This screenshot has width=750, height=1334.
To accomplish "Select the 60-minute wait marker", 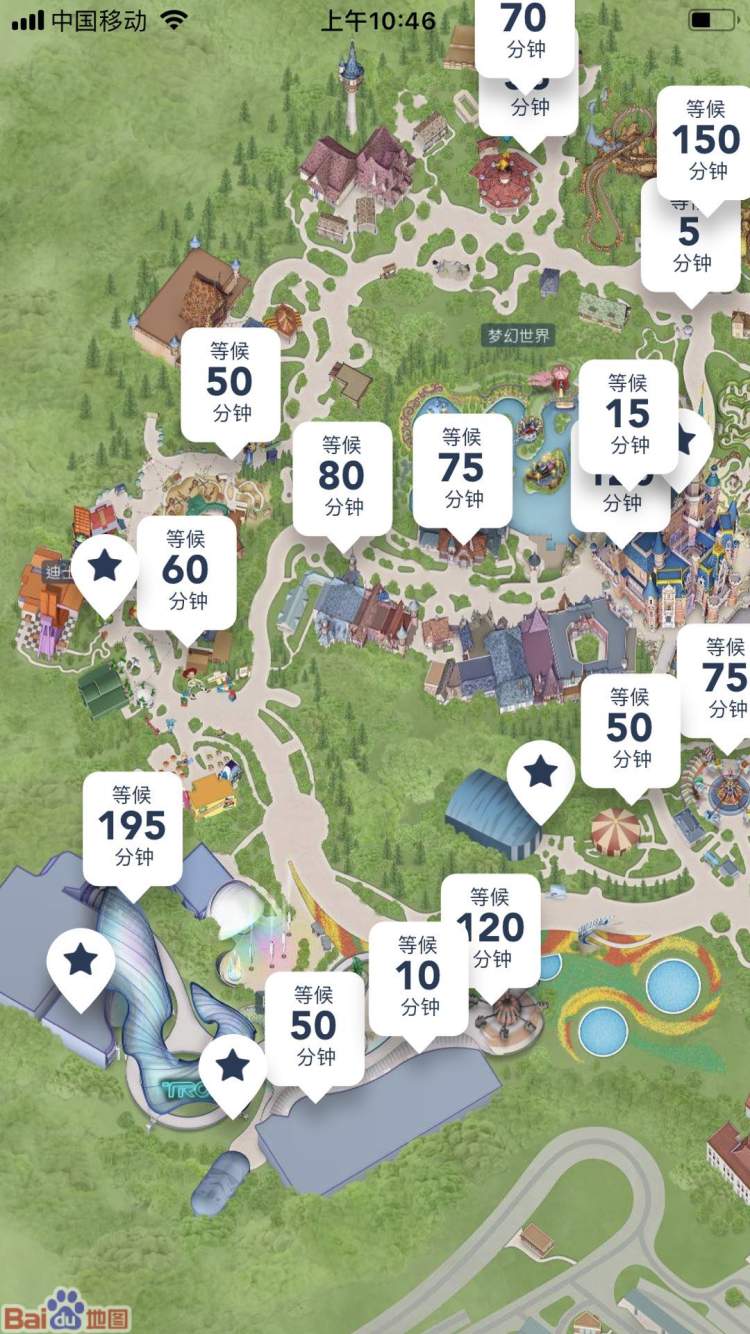I will pyautogui.click(x=186, y=571).
